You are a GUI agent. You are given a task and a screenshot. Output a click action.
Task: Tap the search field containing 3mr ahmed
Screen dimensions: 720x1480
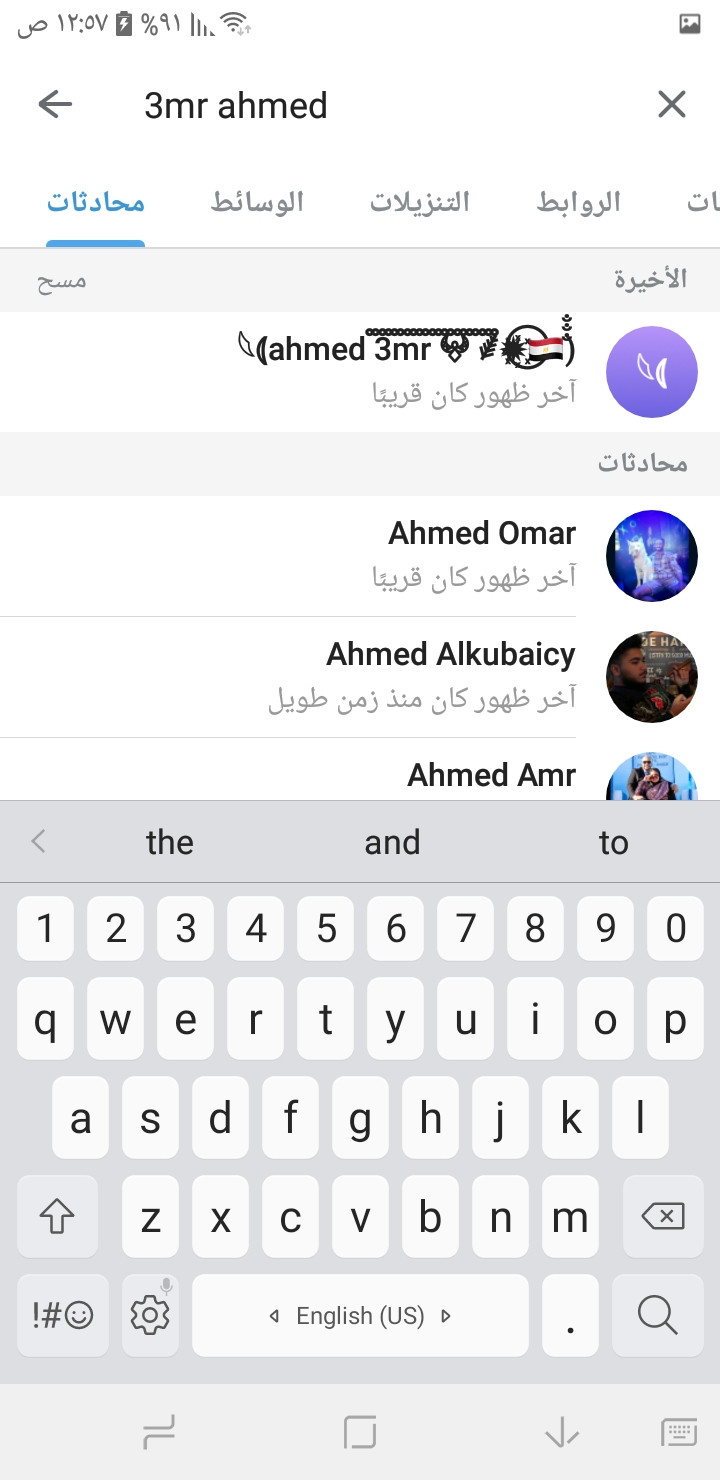tap(380, 105)
